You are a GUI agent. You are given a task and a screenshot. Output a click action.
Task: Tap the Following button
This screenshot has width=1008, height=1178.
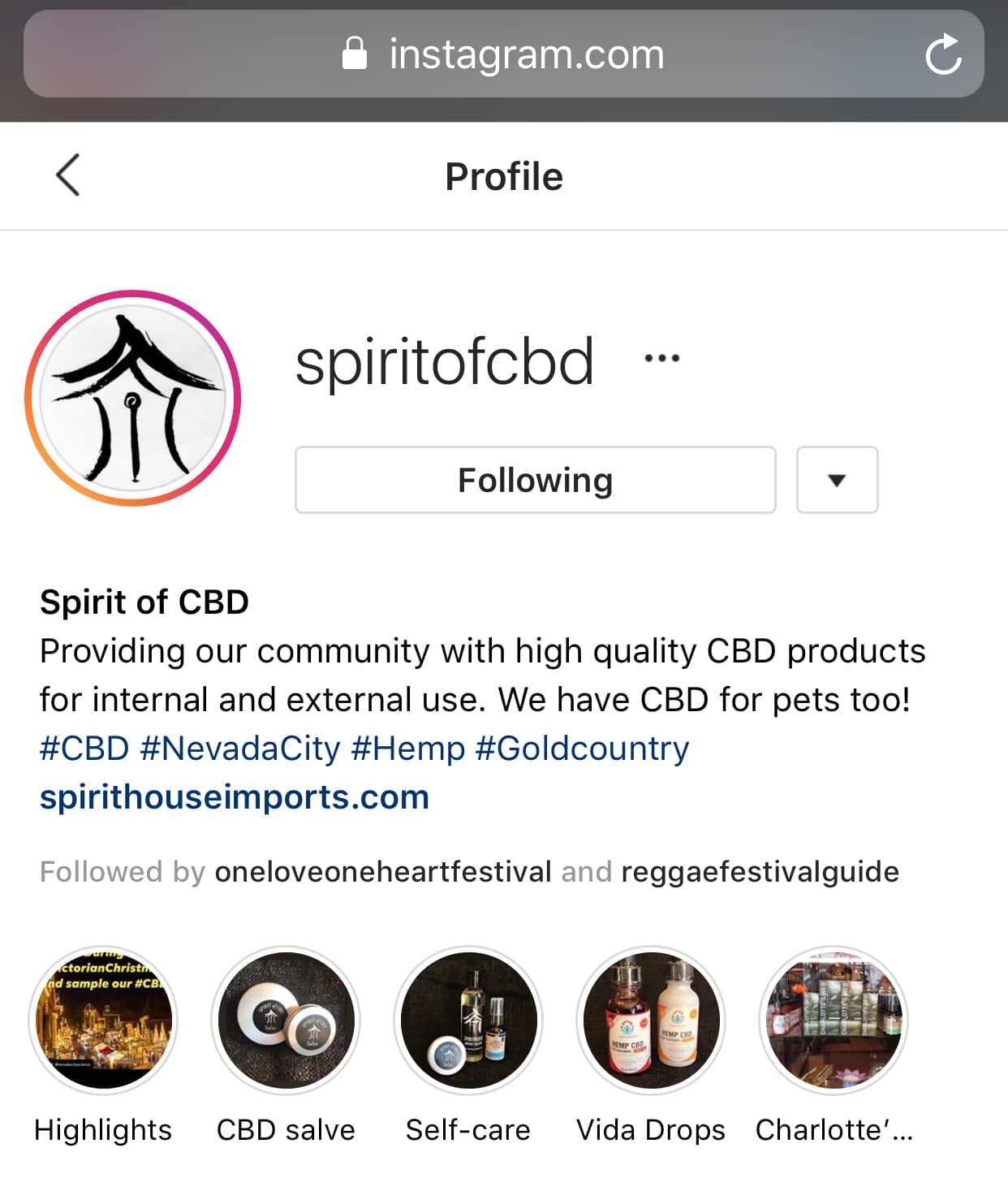(535, 480)
